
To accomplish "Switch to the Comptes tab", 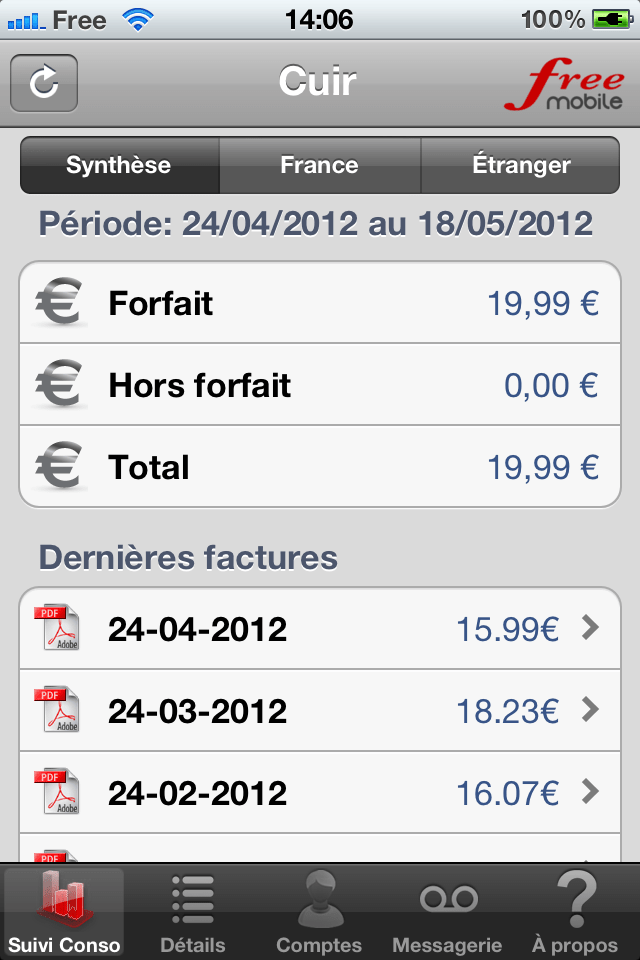I will (x=319, y=912).
